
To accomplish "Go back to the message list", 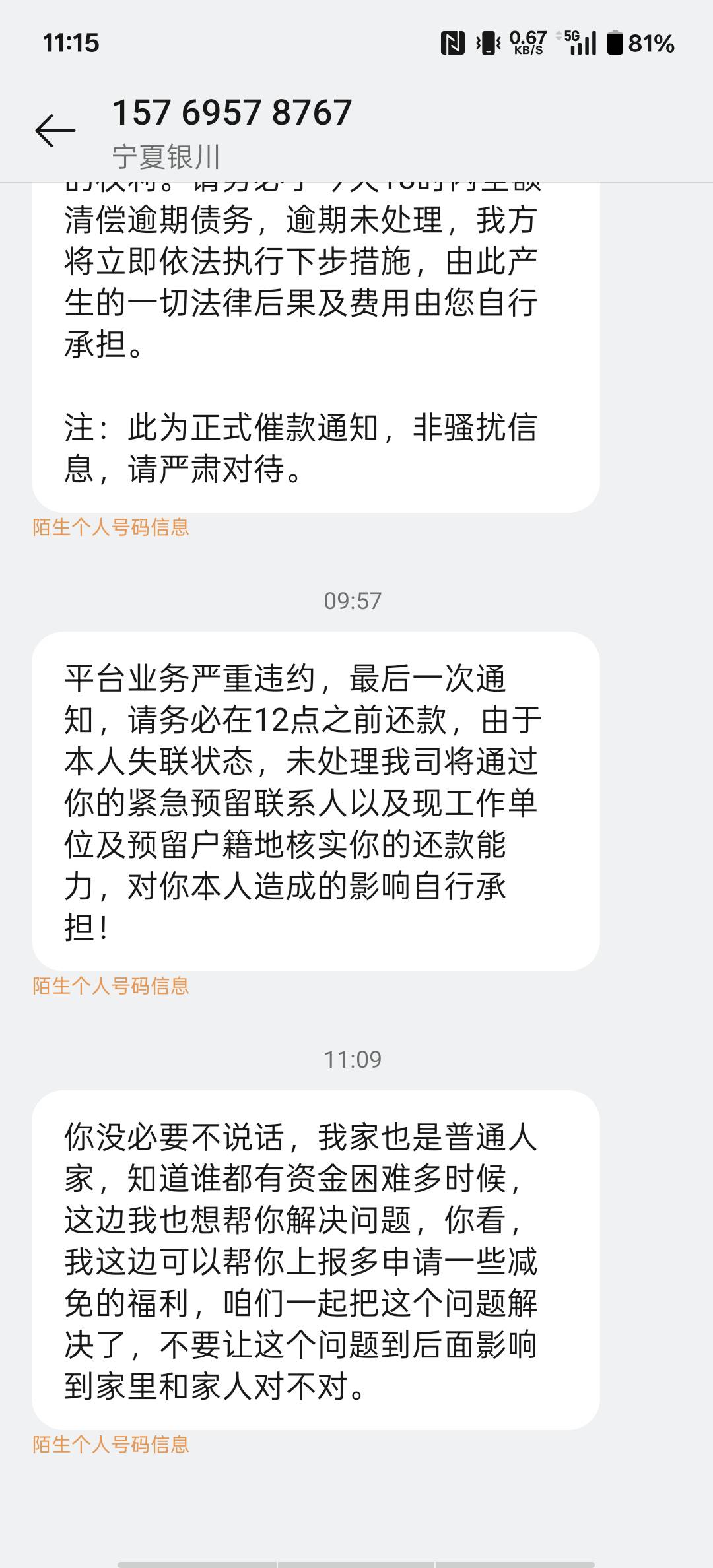I will 55,130.
